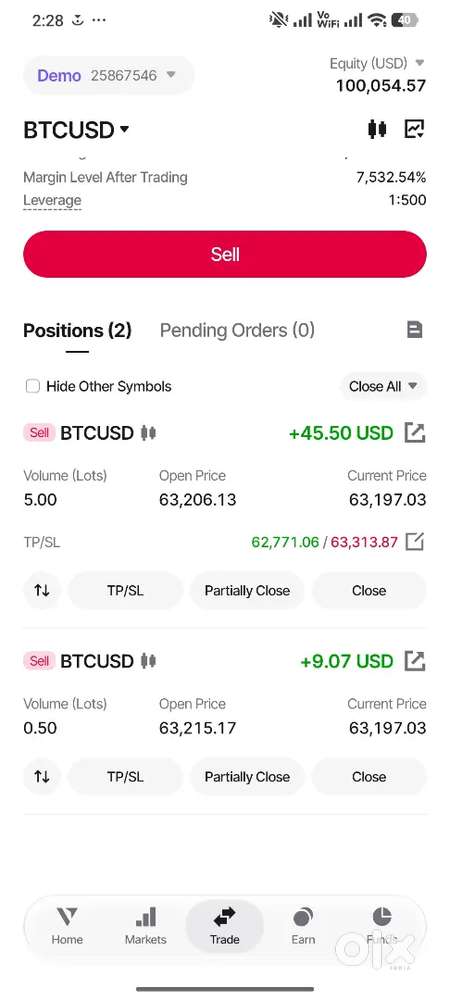The height and width of the screenshot is (1000, 450).
Task: Open the Earn tab
Action: [x=303, y=926]
